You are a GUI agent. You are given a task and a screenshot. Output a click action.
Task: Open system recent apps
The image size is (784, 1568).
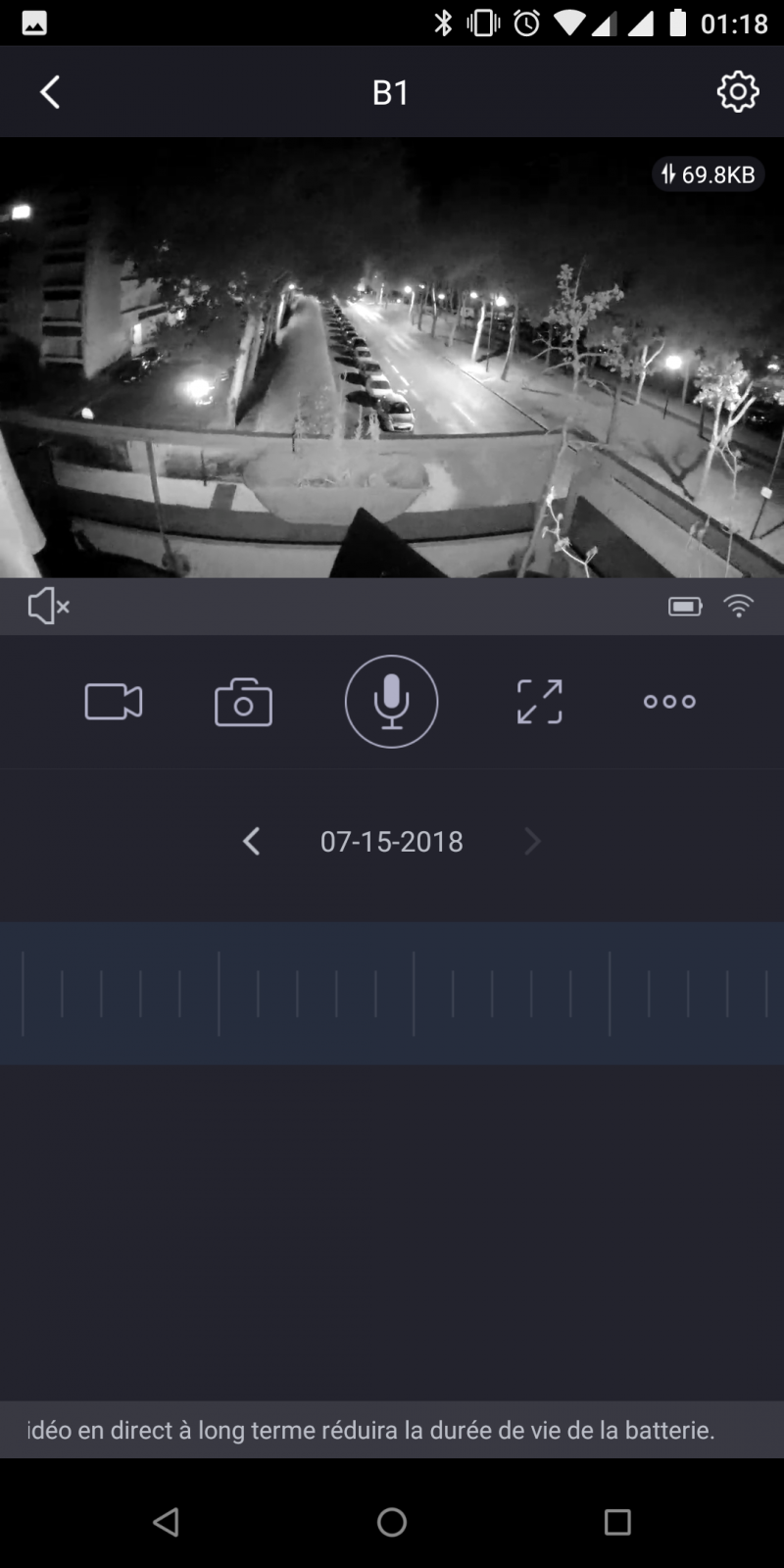(617, 1521)
